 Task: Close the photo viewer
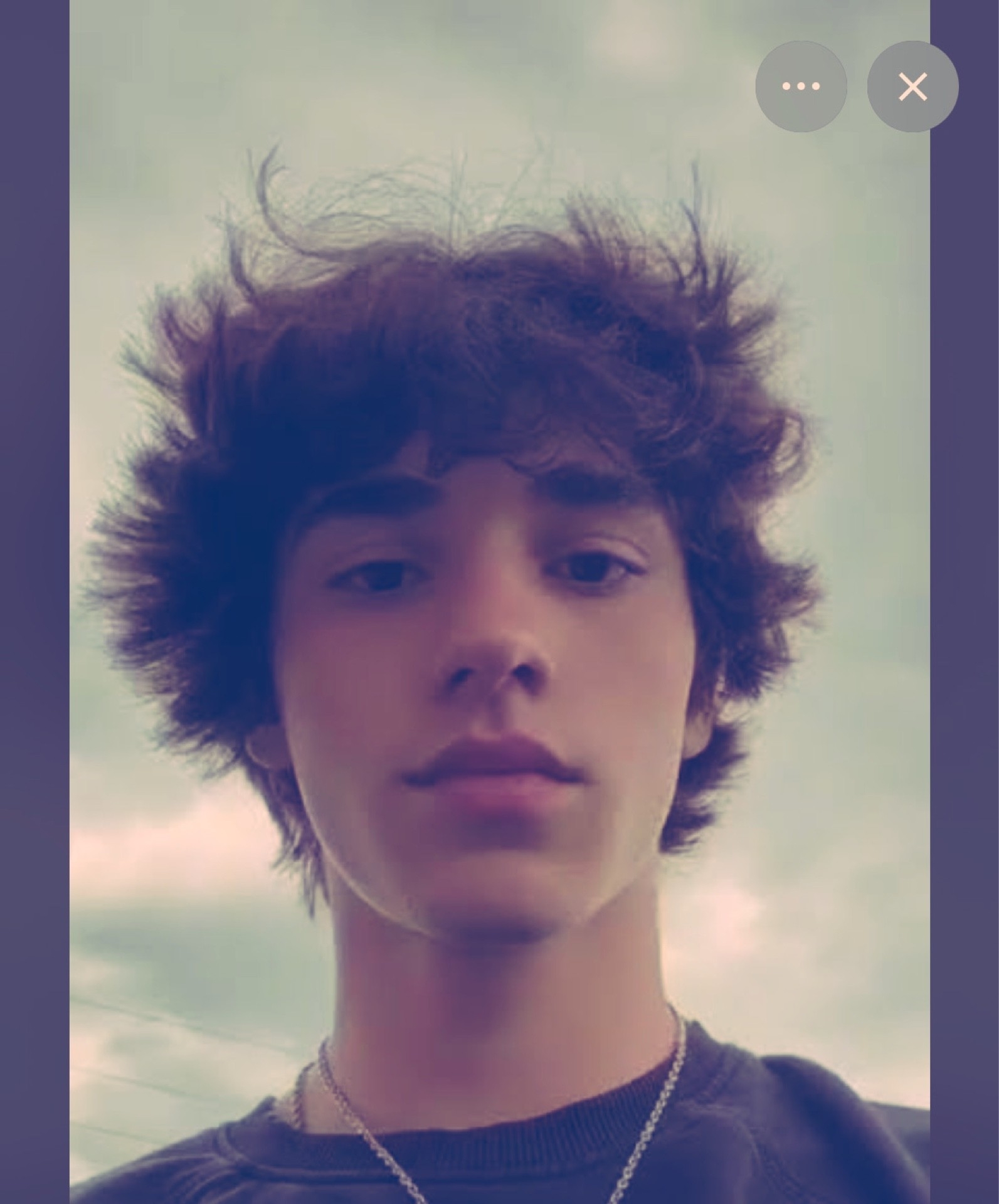click(912, 87)
